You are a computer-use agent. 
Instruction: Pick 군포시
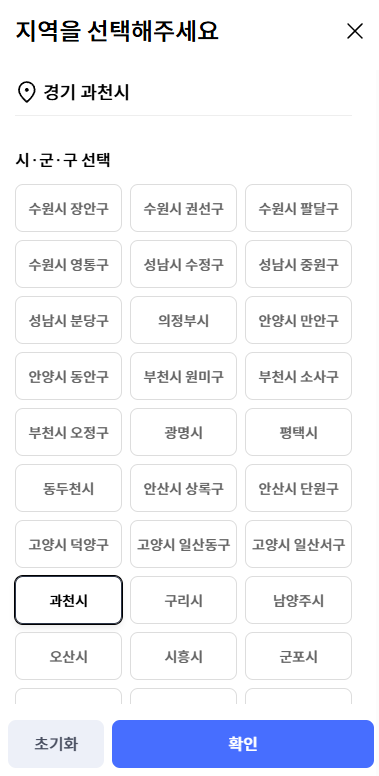(x=298, y=656)
